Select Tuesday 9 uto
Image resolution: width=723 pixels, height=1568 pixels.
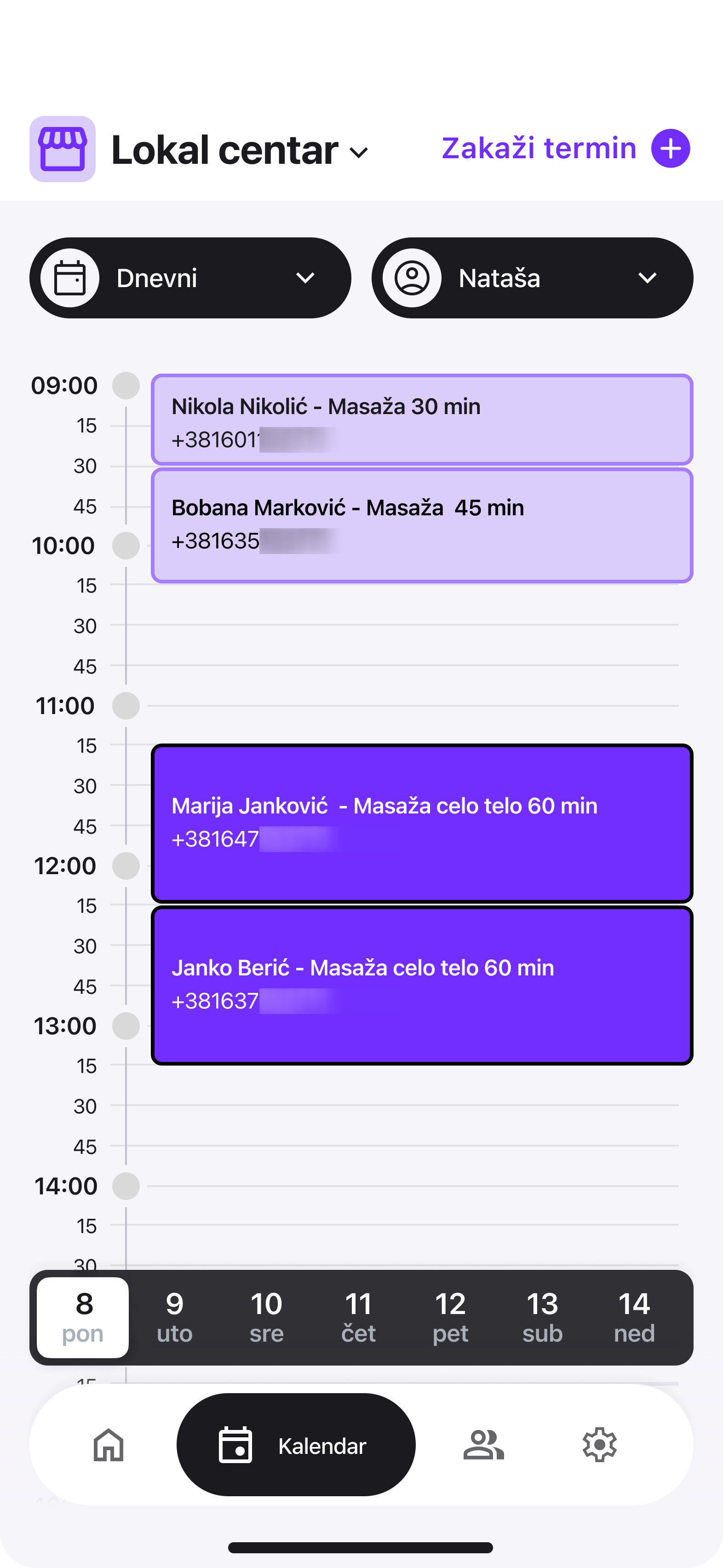175,1317
